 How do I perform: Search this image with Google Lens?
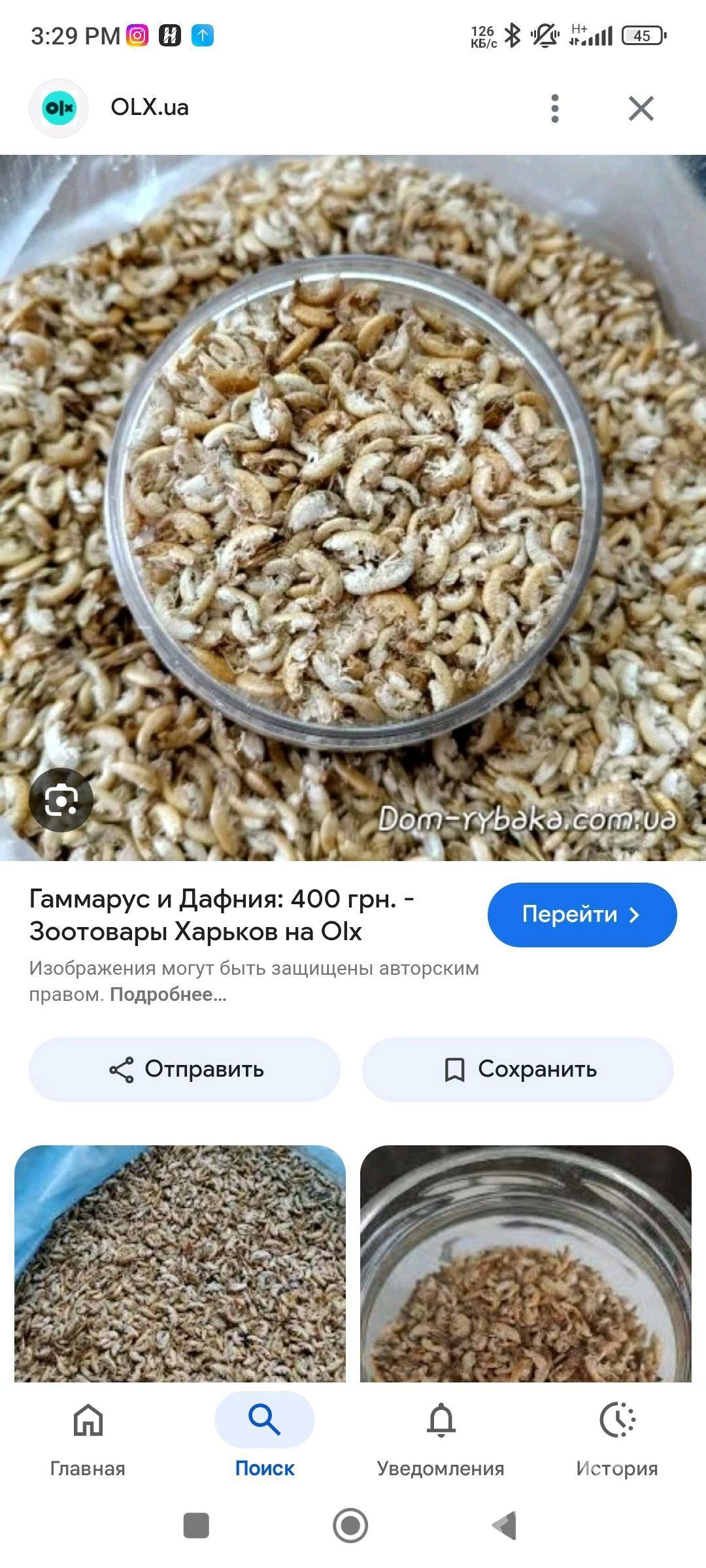61,800
